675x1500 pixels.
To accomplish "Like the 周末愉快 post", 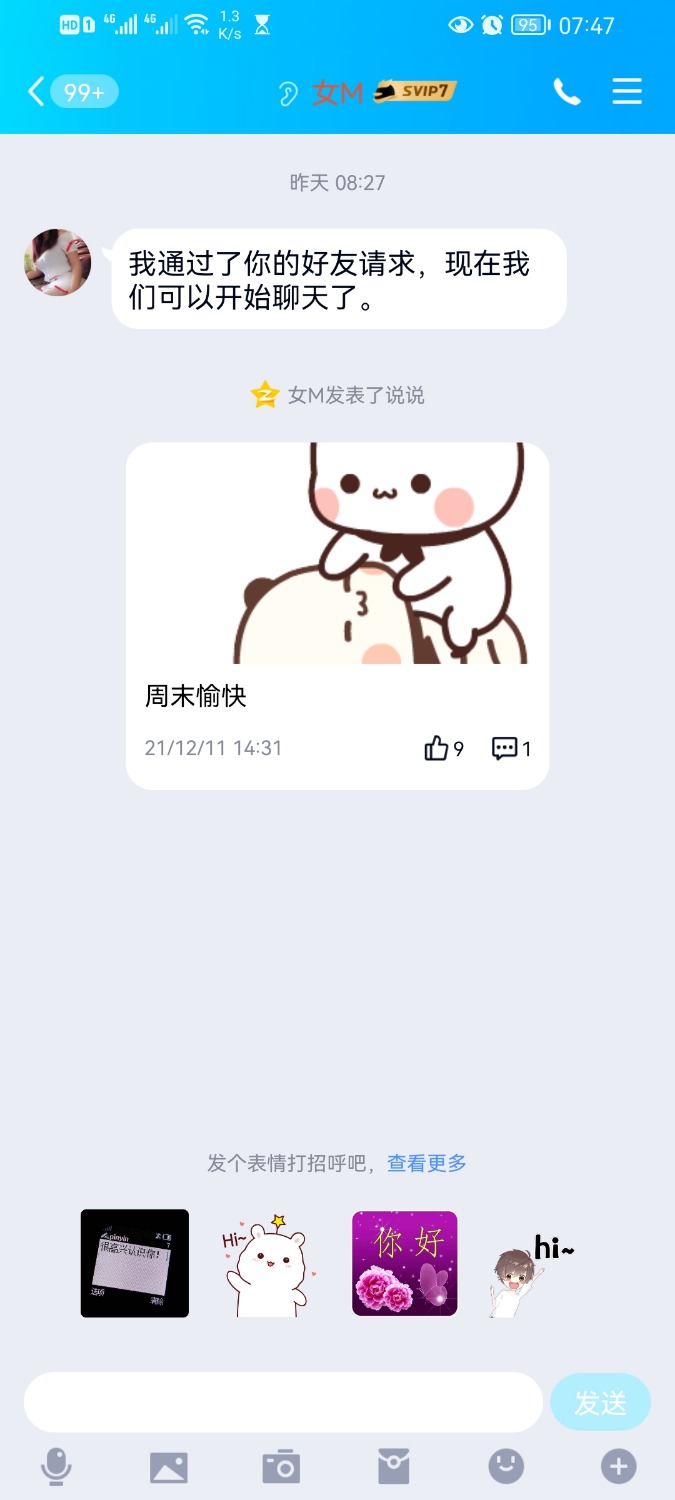I will 437,748.
